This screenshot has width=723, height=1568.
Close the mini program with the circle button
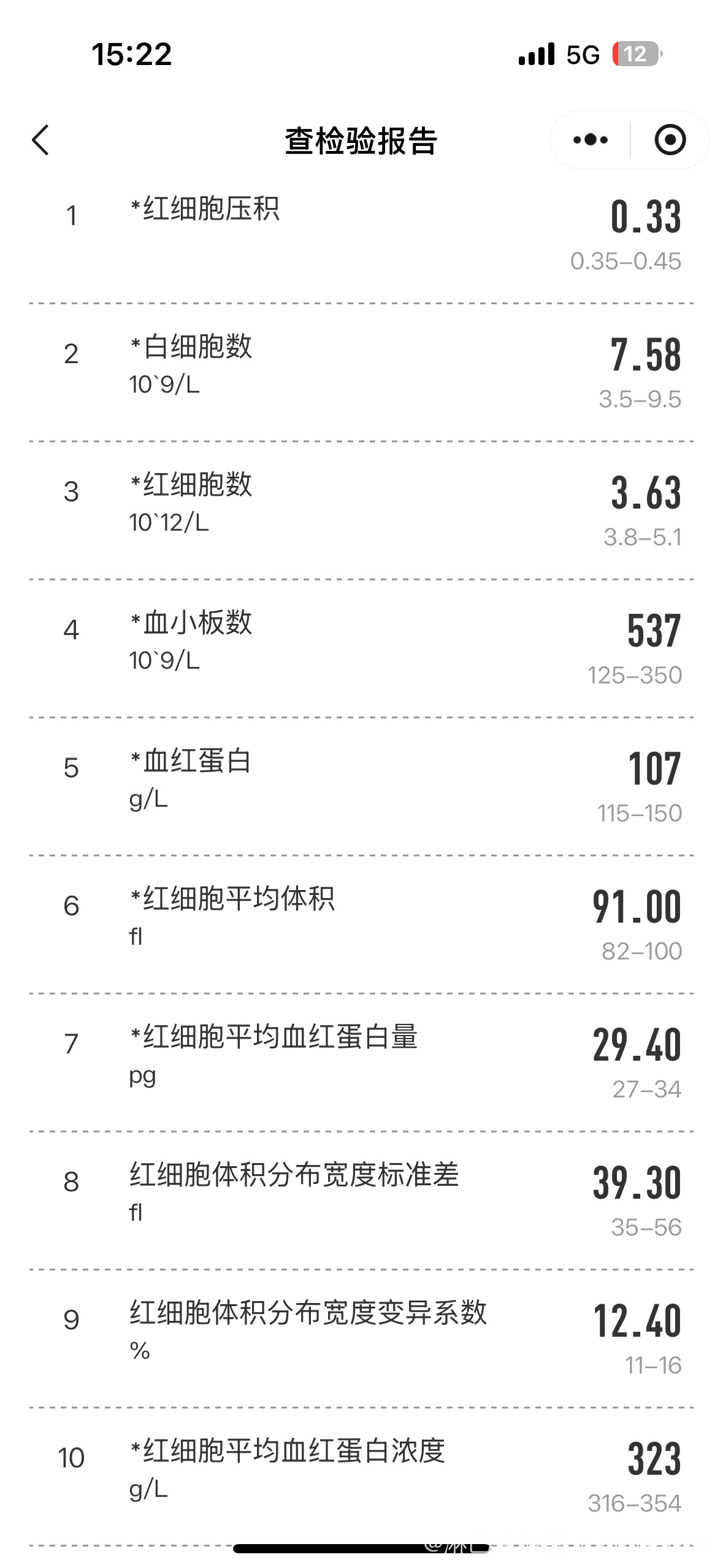pyautogui.click(x=670, y=140)
